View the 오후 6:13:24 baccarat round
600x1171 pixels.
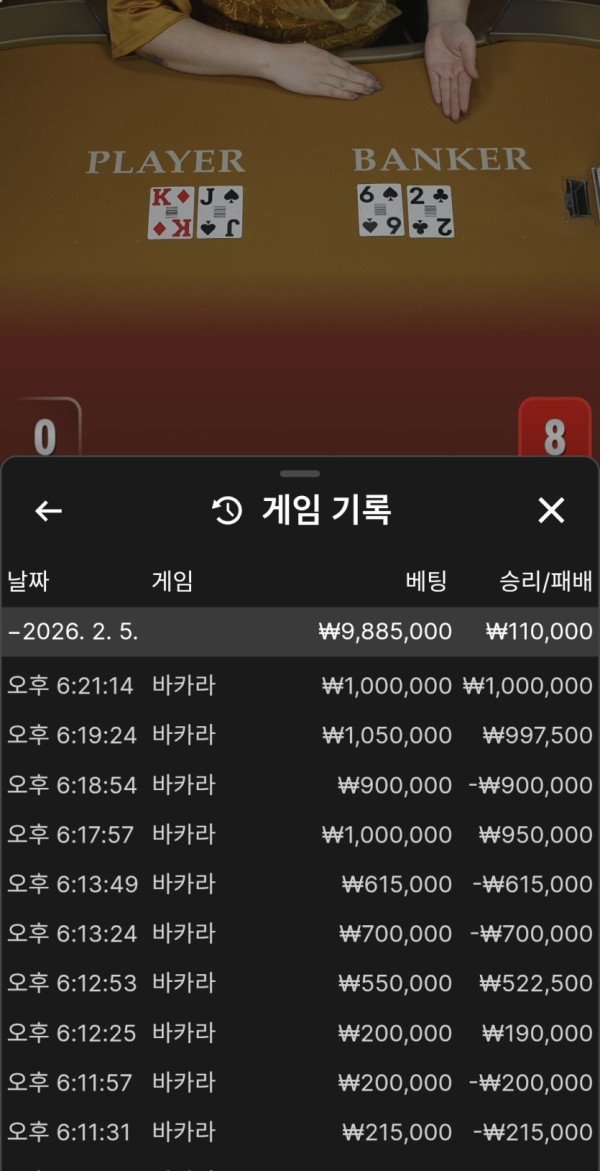pyautogui.click(x=300, y=934)
